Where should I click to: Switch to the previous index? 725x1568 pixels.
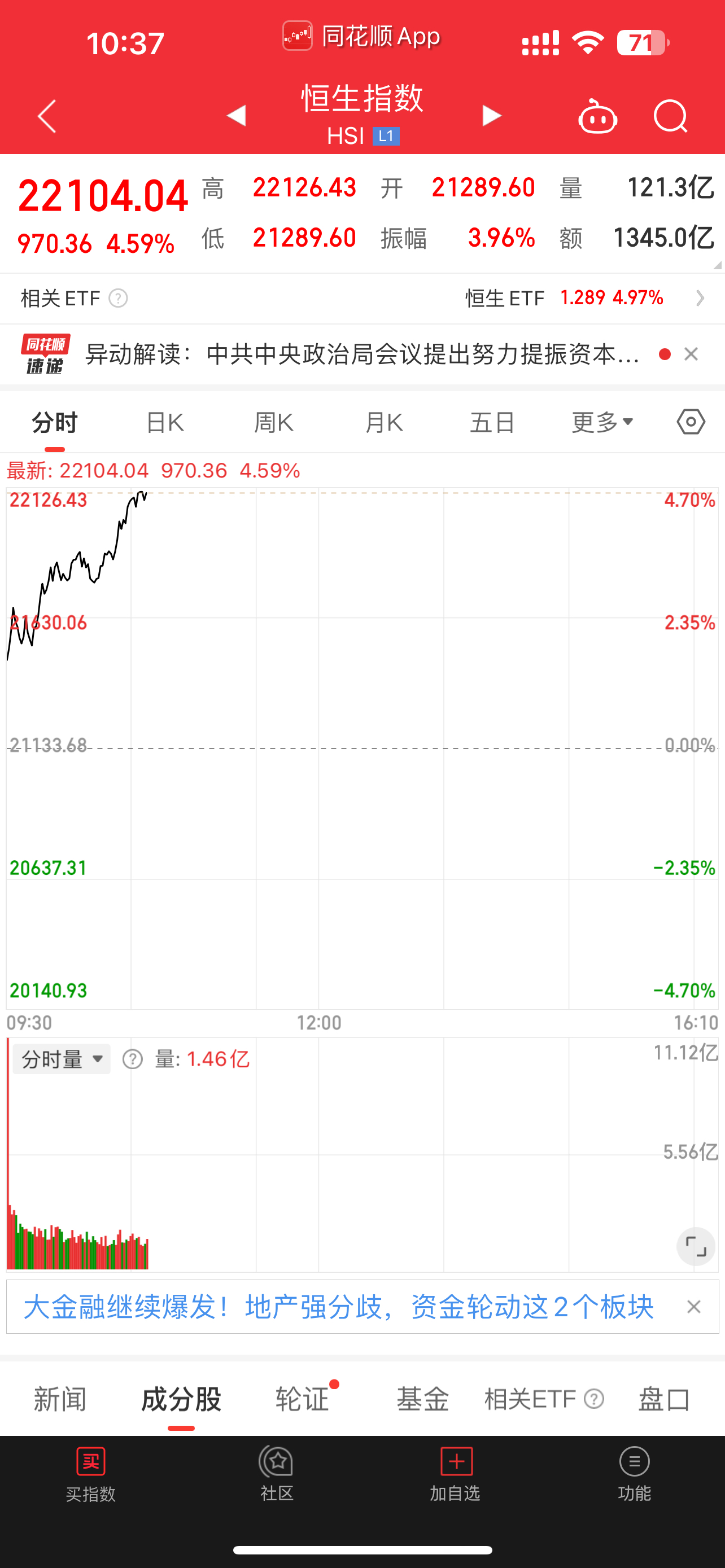(236, 115)
